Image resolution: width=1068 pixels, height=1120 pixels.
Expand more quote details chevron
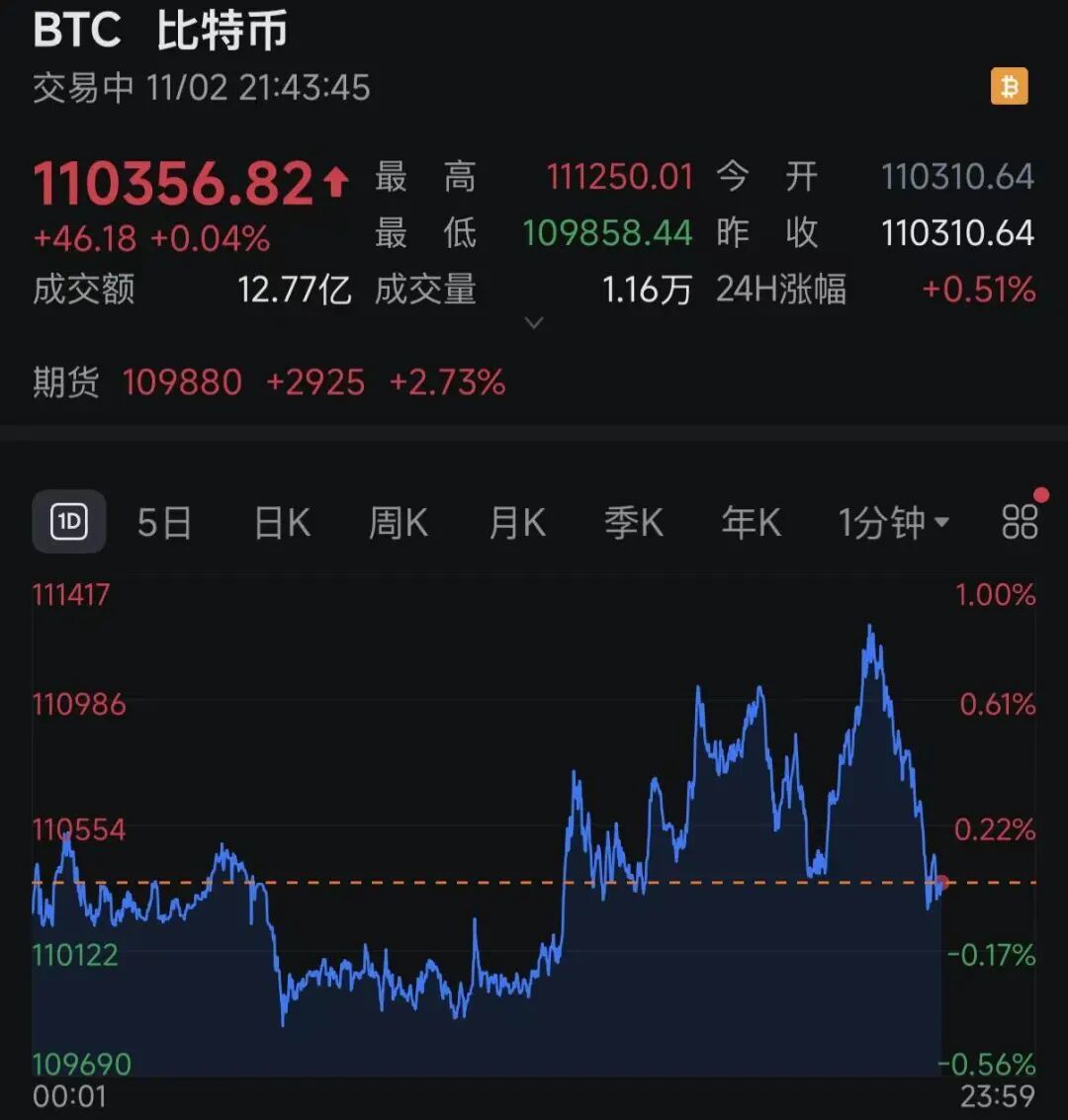[x=534, y=323]
